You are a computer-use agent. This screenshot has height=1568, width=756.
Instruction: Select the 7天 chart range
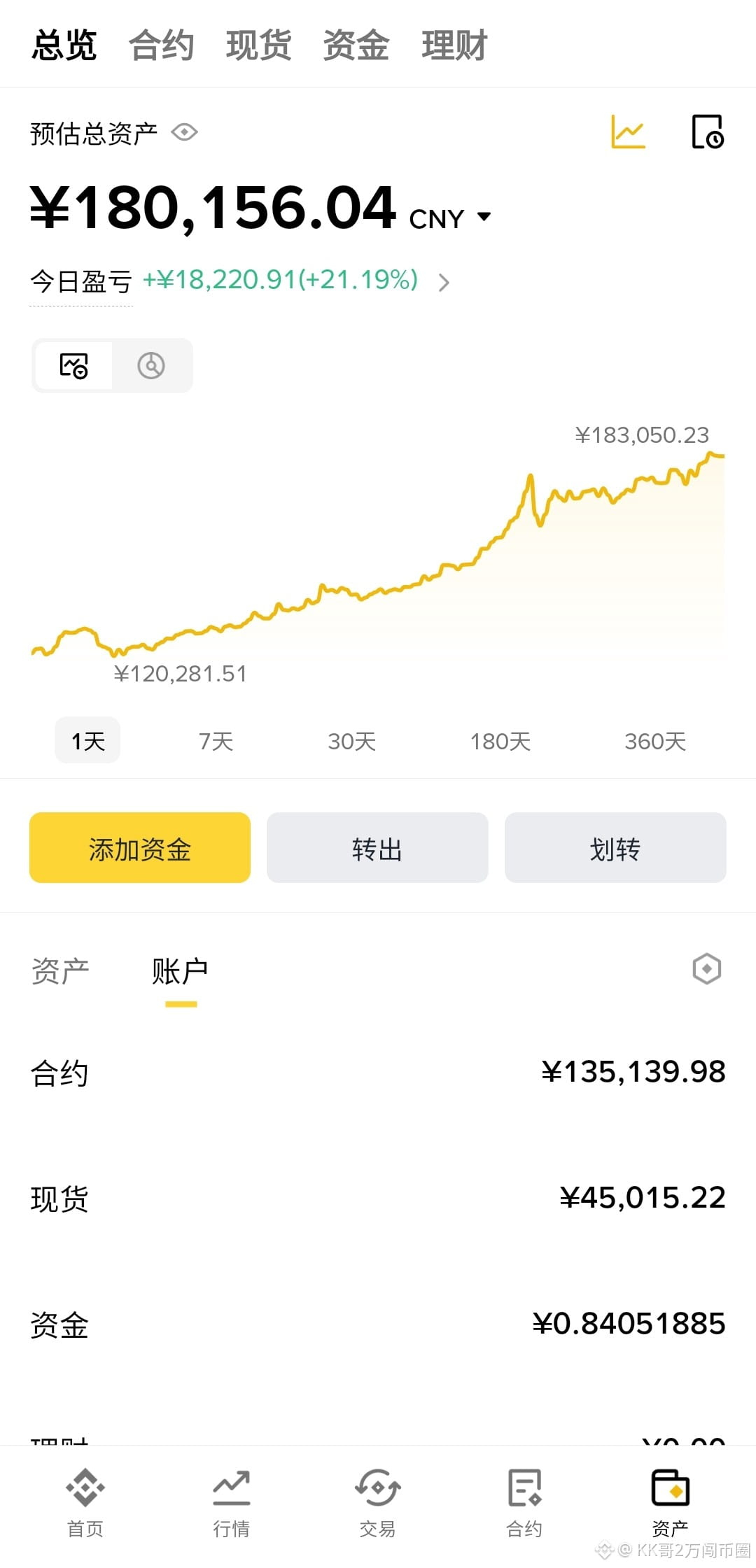[216, 741]
